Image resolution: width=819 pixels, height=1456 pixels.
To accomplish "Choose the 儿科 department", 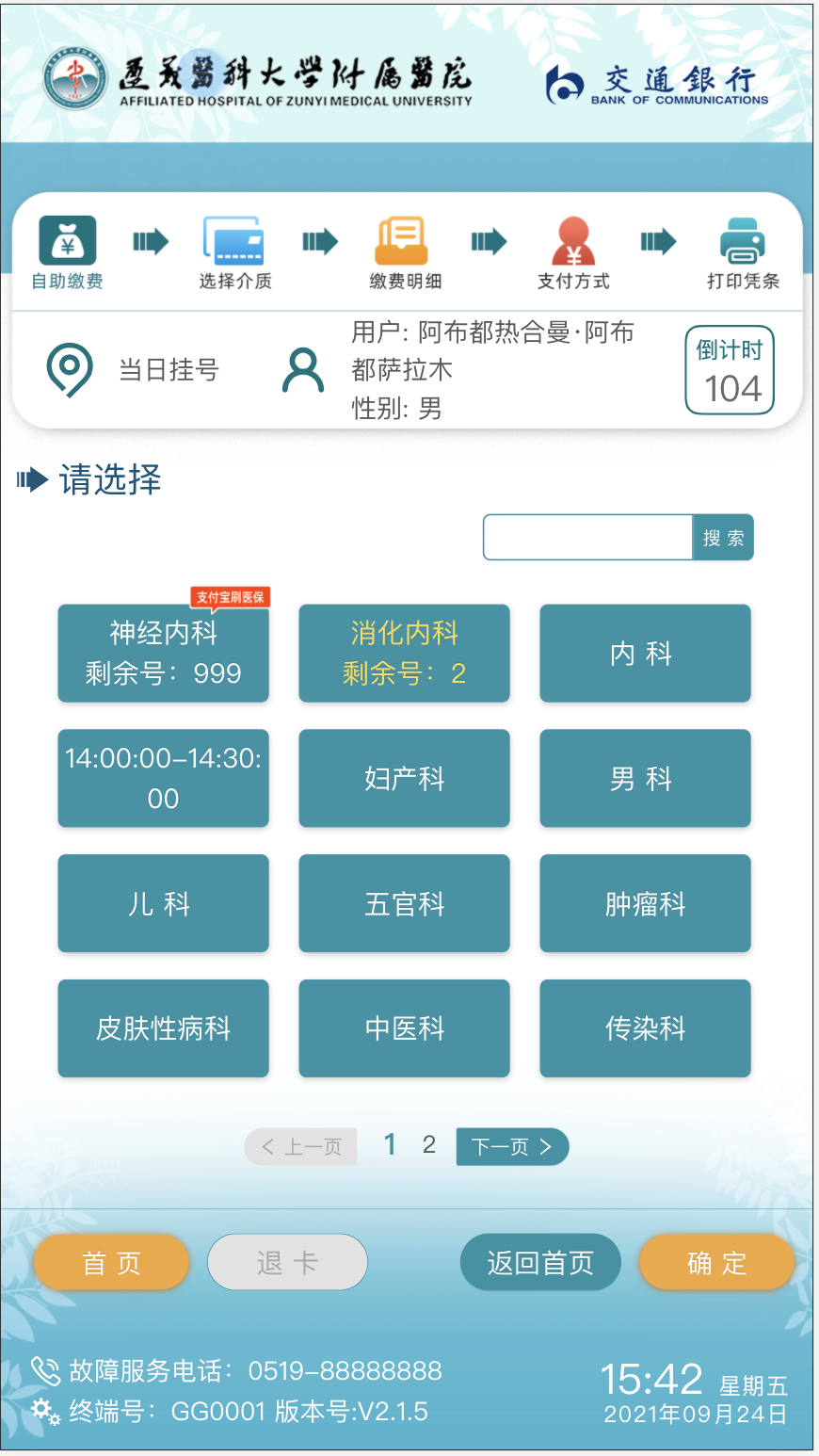I will [x=164, y=904].
